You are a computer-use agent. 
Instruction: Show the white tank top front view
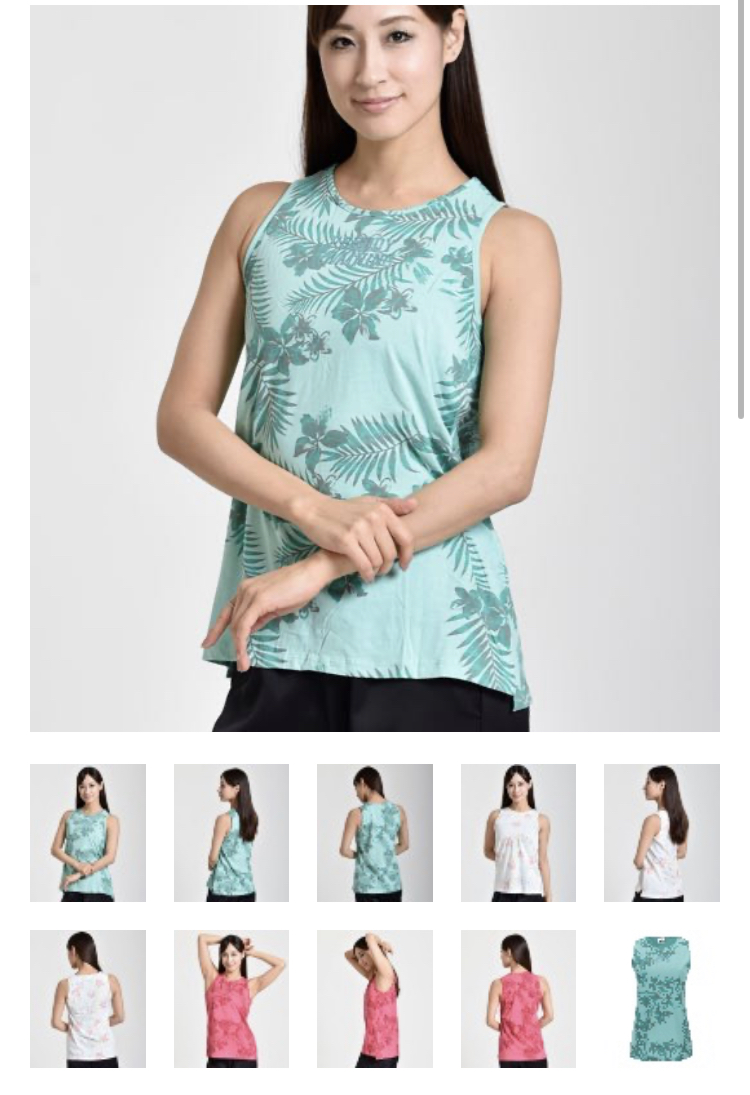point(518,833)
